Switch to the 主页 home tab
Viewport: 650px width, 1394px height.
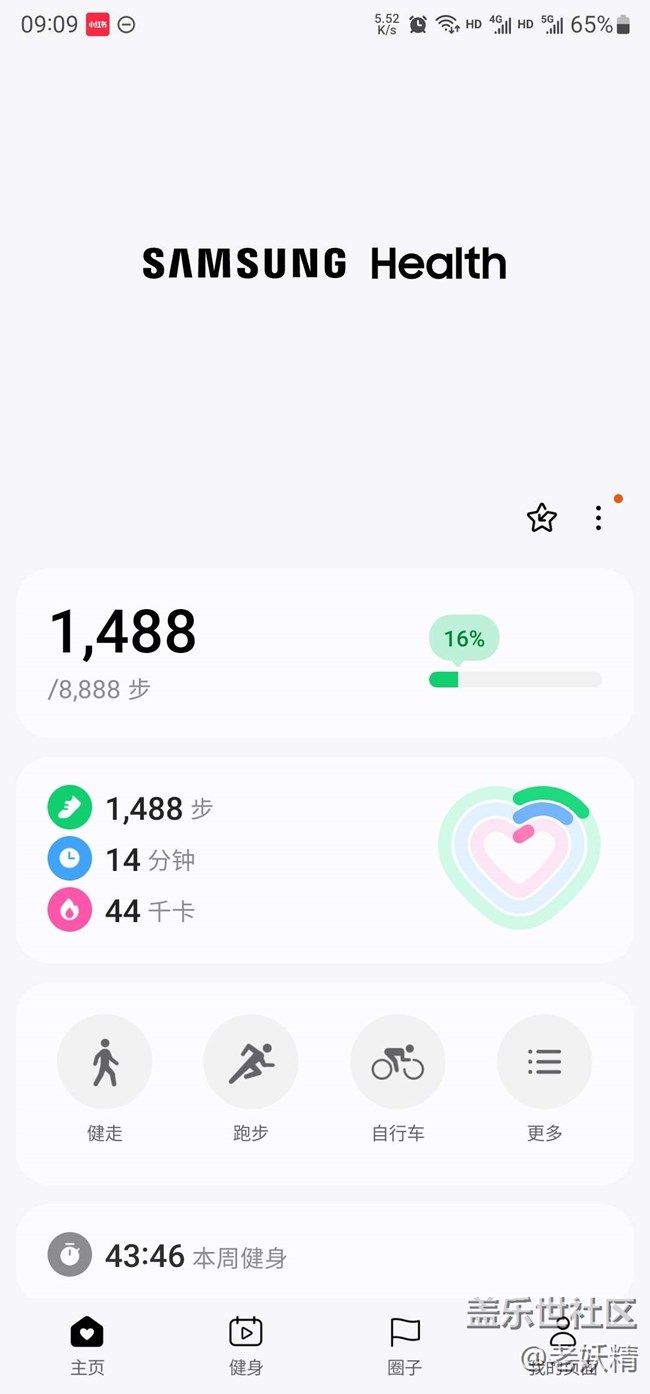(x=87, y=1346)
